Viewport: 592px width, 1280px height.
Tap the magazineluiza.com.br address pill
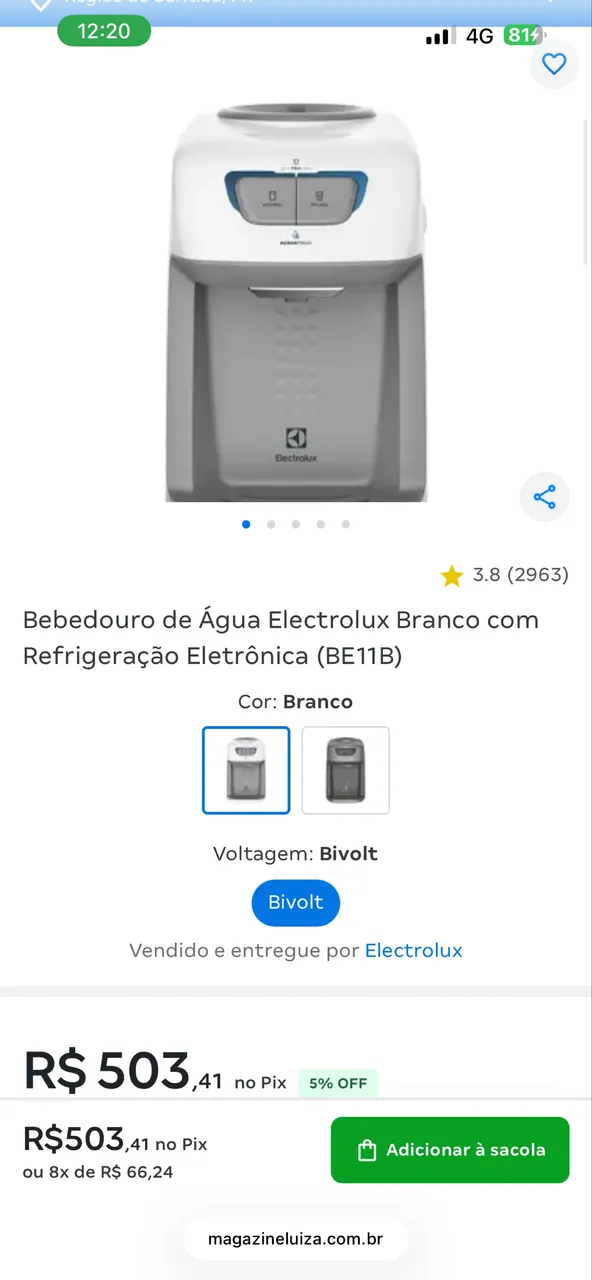point(296,1239)
